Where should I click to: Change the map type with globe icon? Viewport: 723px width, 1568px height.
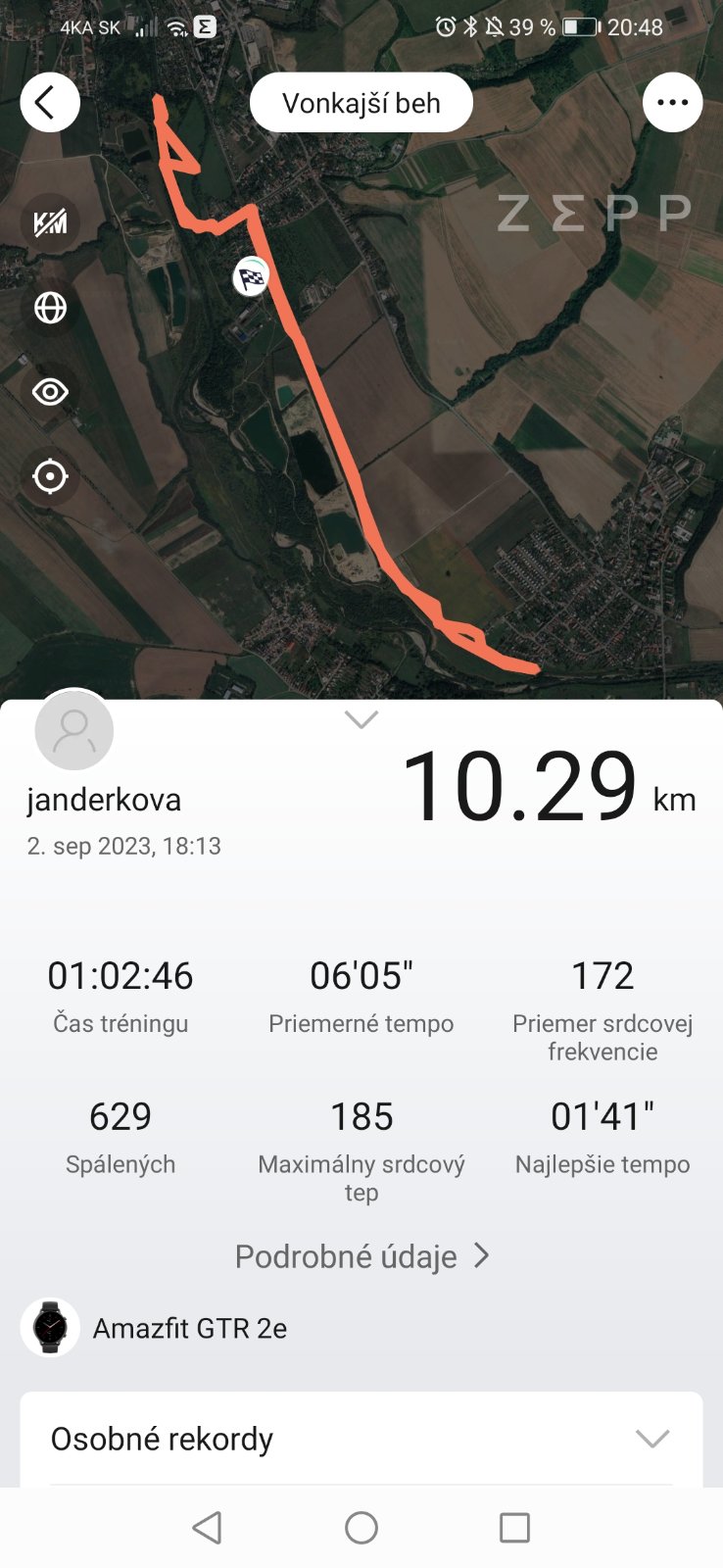click(x=50, y=308)
